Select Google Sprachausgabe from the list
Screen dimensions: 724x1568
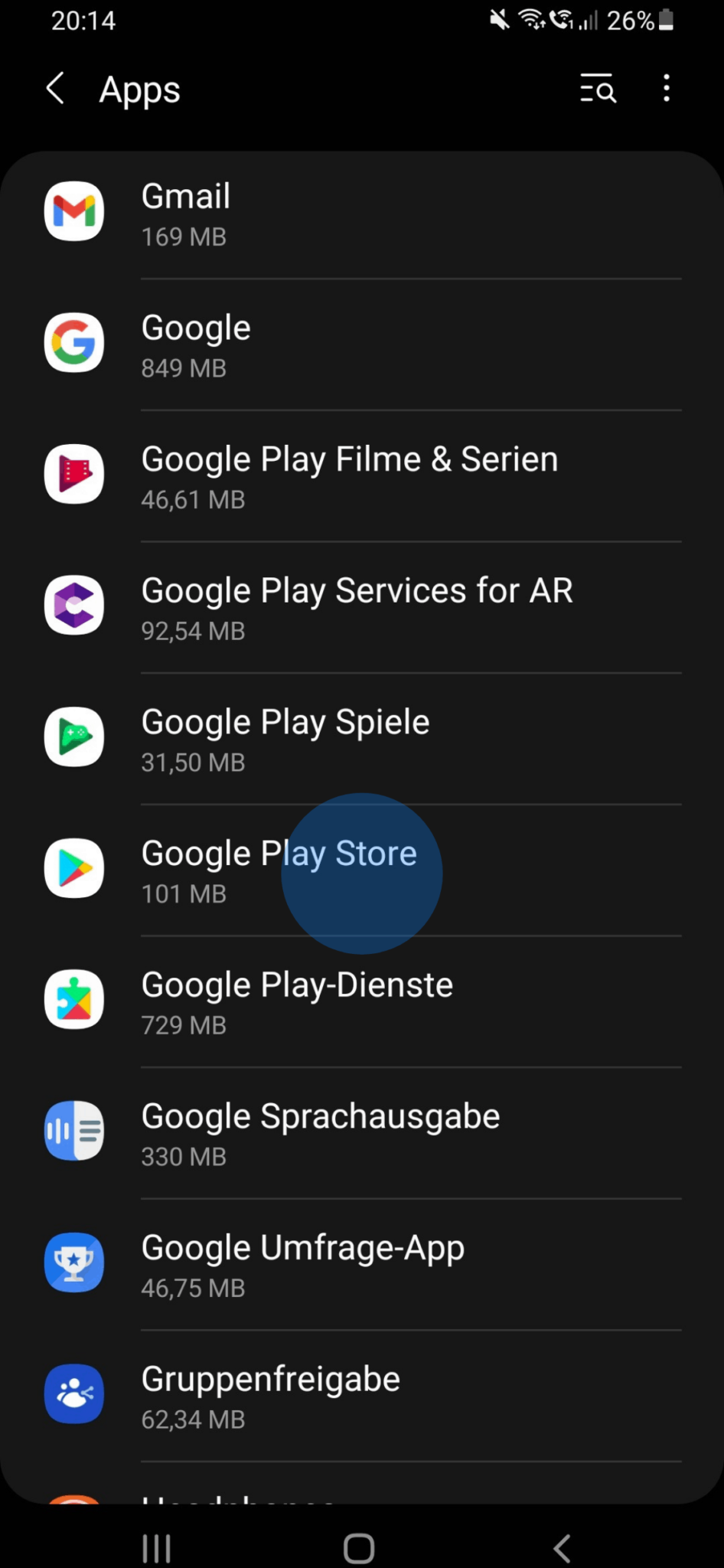coord(361,1133)
